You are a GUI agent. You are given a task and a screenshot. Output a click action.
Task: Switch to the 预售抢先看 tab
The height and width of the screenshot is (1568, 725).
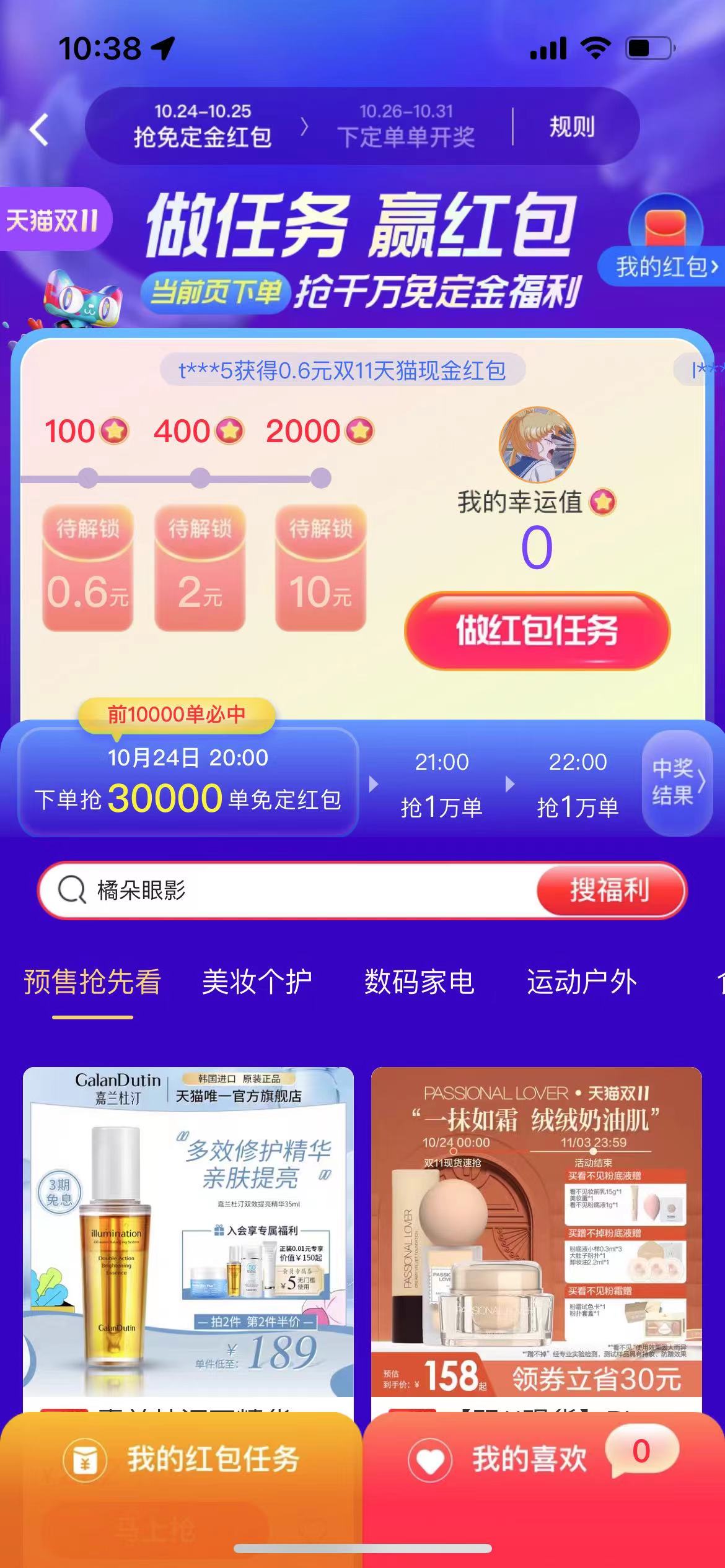(x=92, y=982)
